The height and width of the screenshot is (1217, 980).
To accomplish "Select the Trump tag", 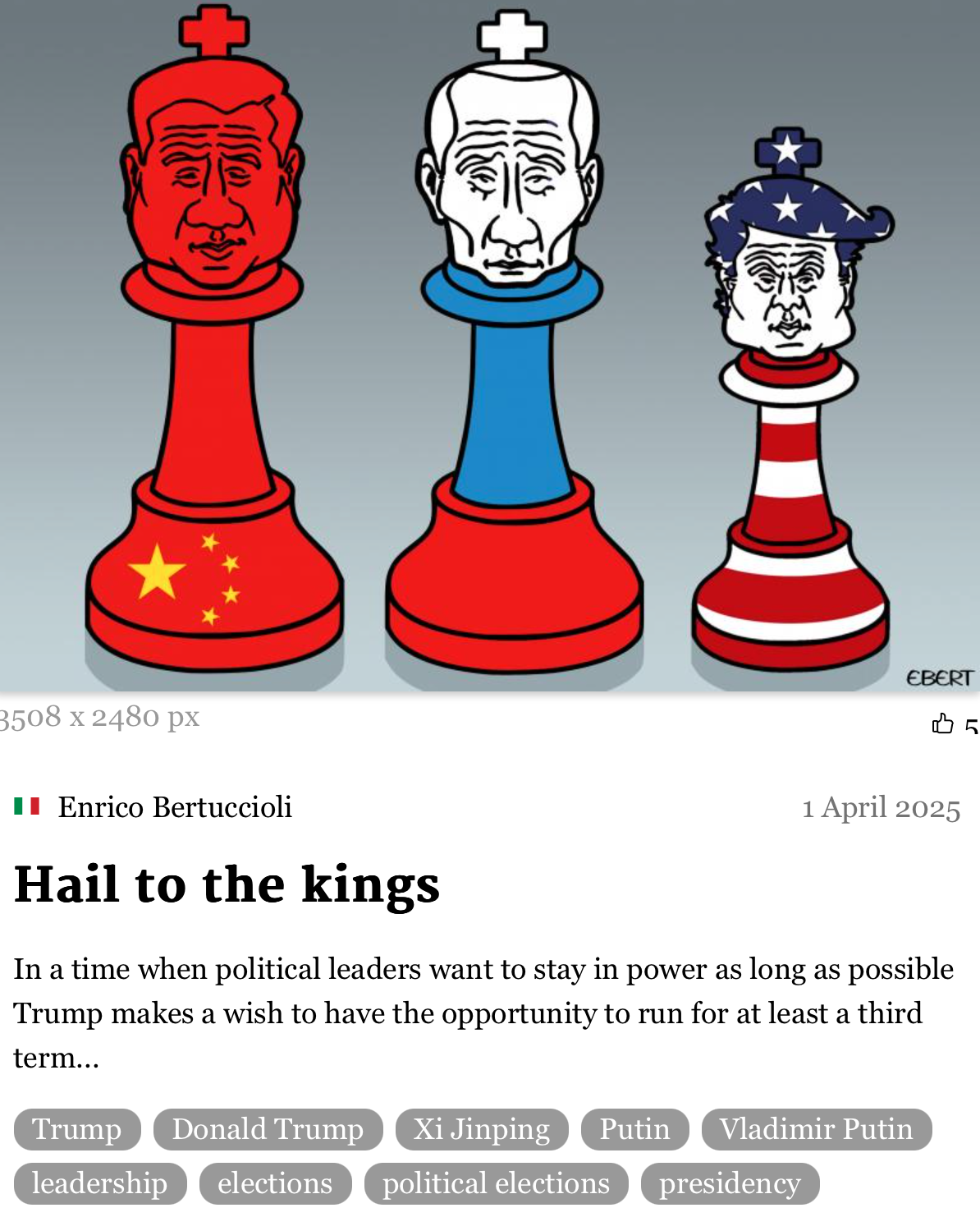I will point(77,1129).
